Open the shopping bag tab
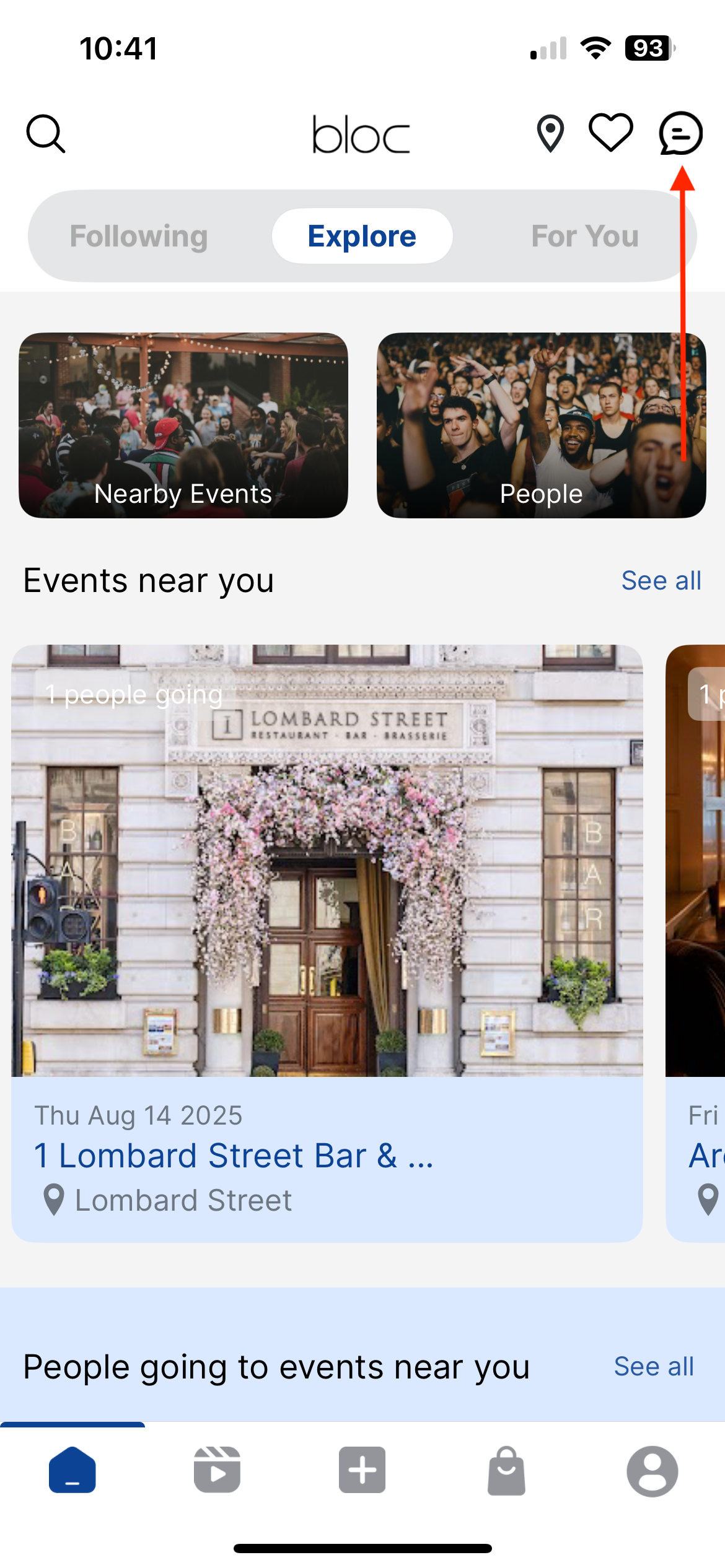This screenshot has width=725, height=1568. 507,1471
